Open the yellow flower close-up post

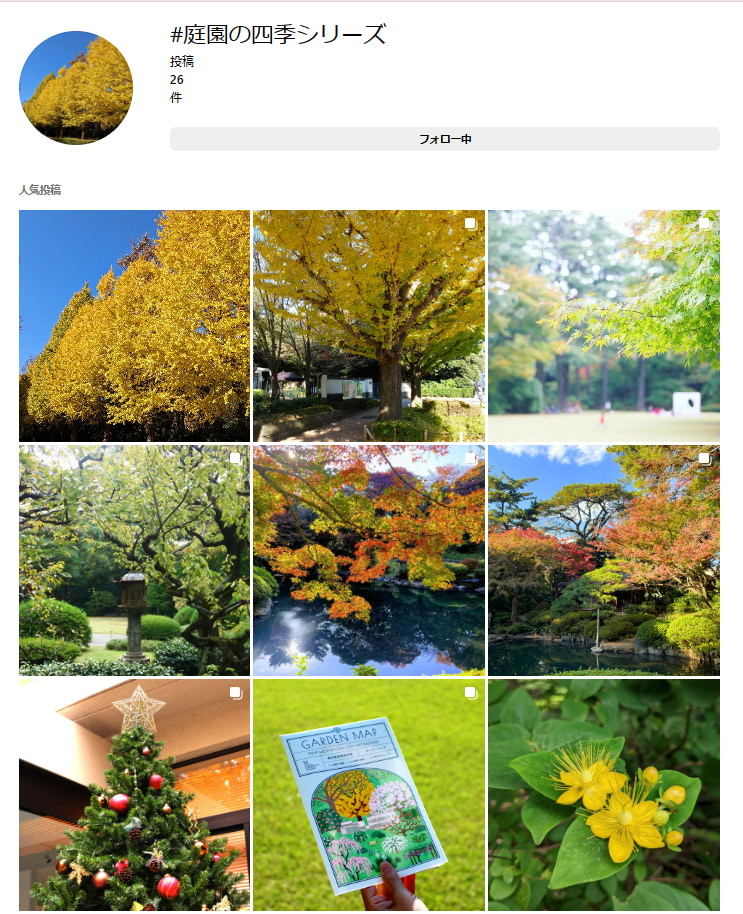click(603, 795)
